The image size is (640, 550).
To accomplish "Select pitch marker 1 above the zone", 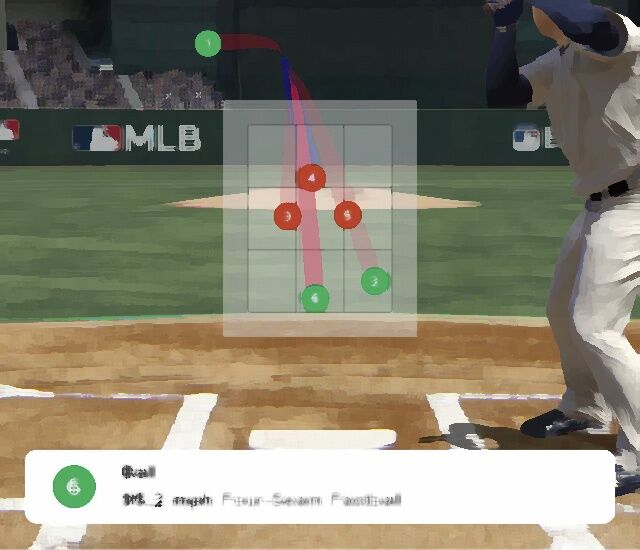I will point(207,44).
